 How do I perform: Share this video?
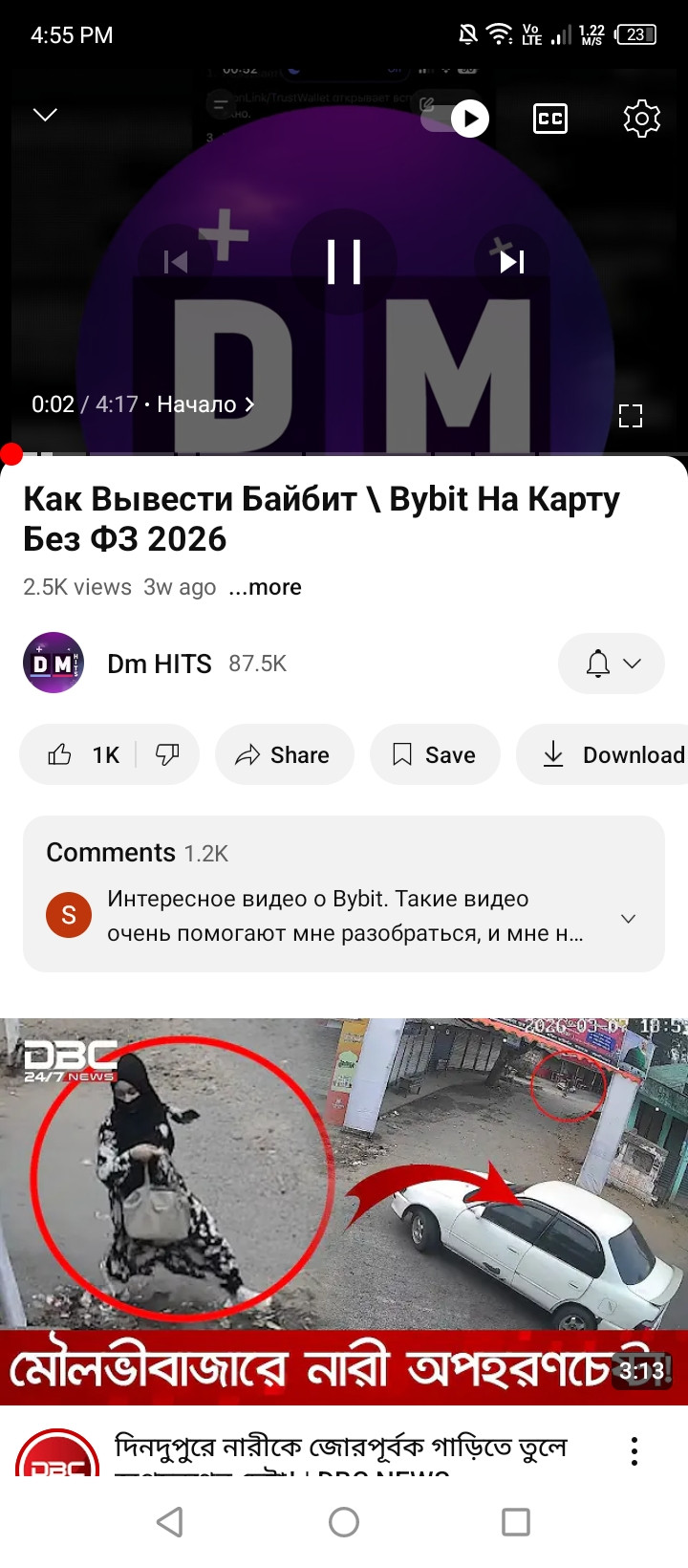point(284,755)
